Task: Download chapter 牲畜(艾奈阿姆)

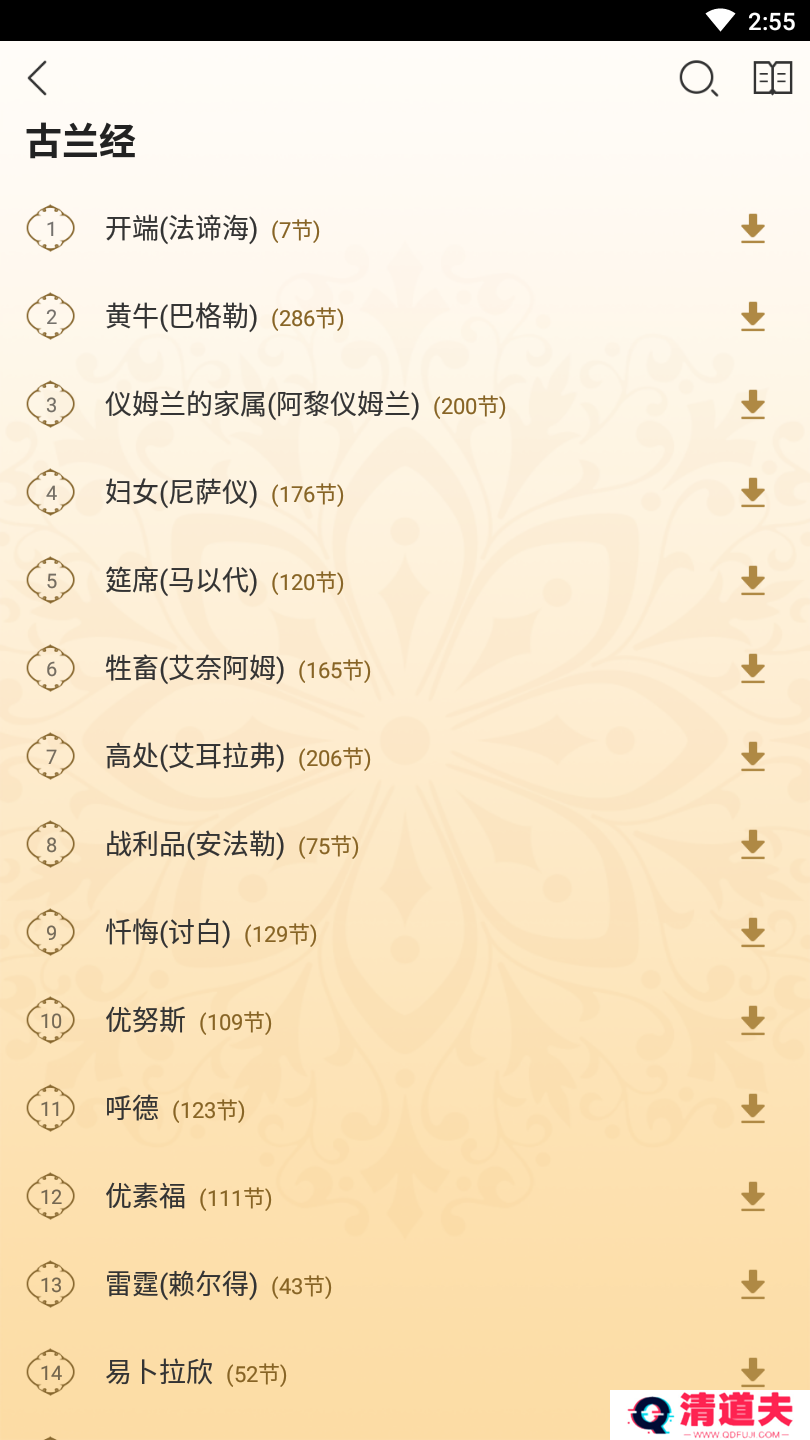Action: [752, 669]
